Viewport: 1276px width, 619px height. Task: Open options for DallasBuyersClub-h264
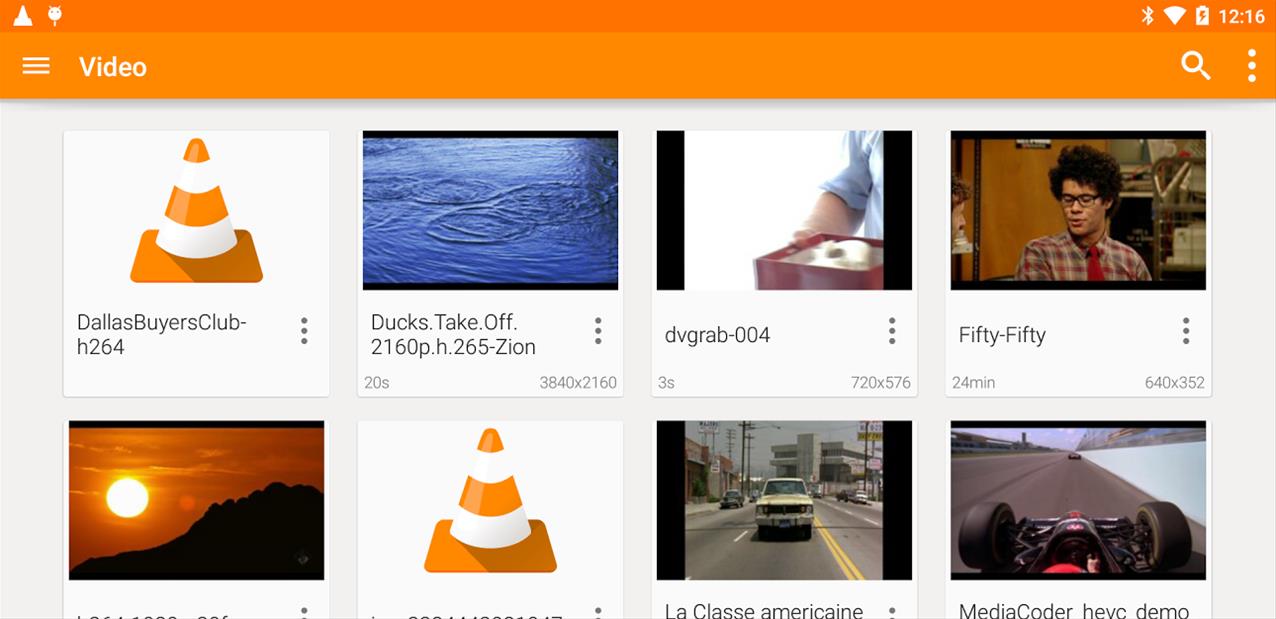[x=304, y=332]
